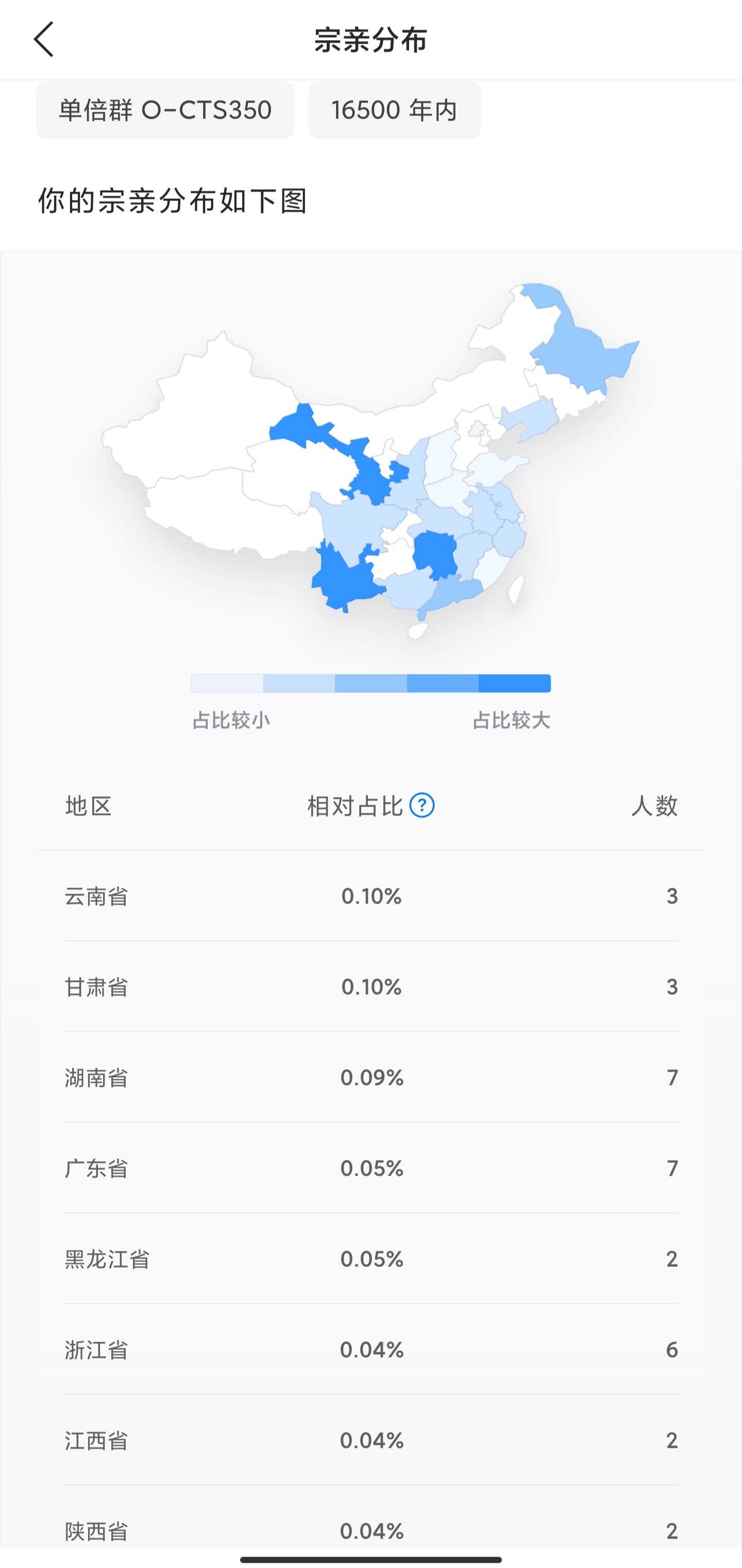Go back from the 宗亲分布 page
The width and height of the screenshot is (742, 1568).
44,40
